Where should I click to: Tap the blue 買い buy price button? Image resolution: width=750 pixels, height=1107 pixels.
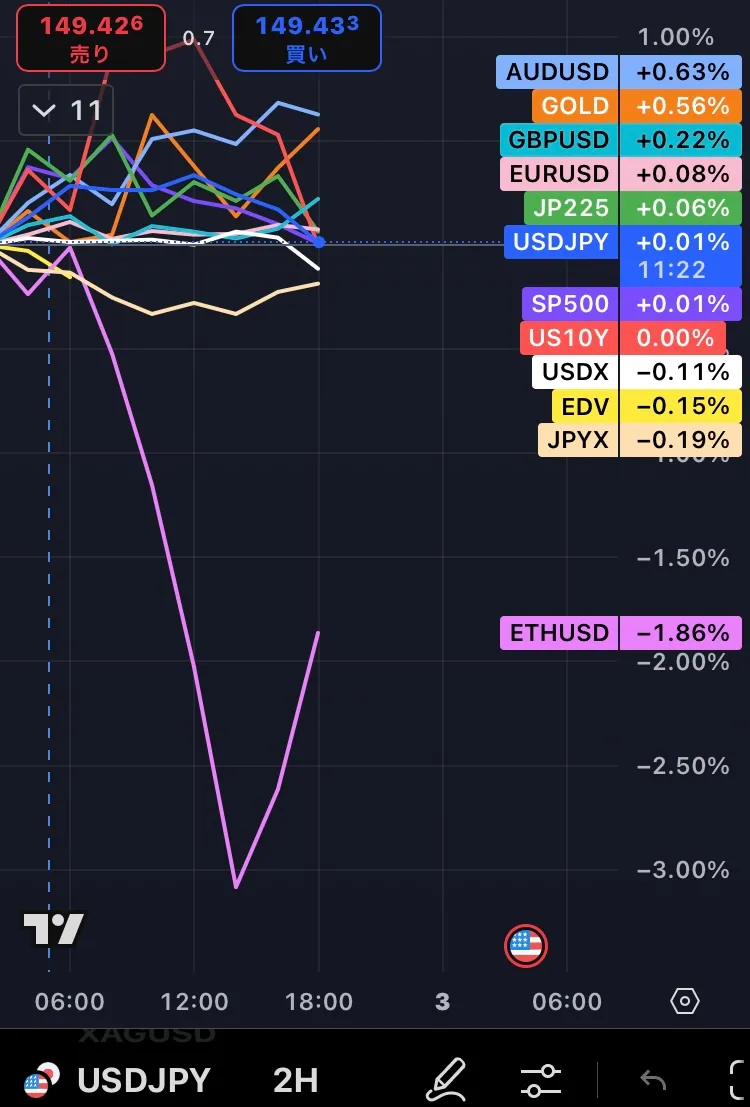[x=306, y=39]
